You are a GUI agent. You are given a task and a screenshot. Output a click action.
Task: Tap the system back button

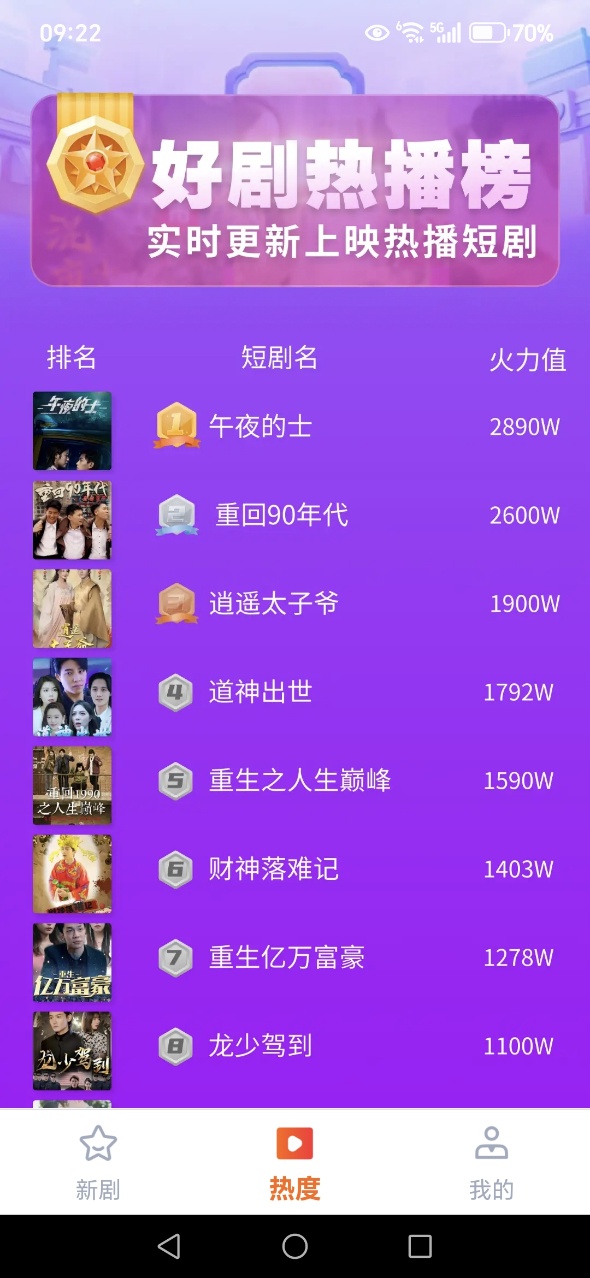[169, 1246]
